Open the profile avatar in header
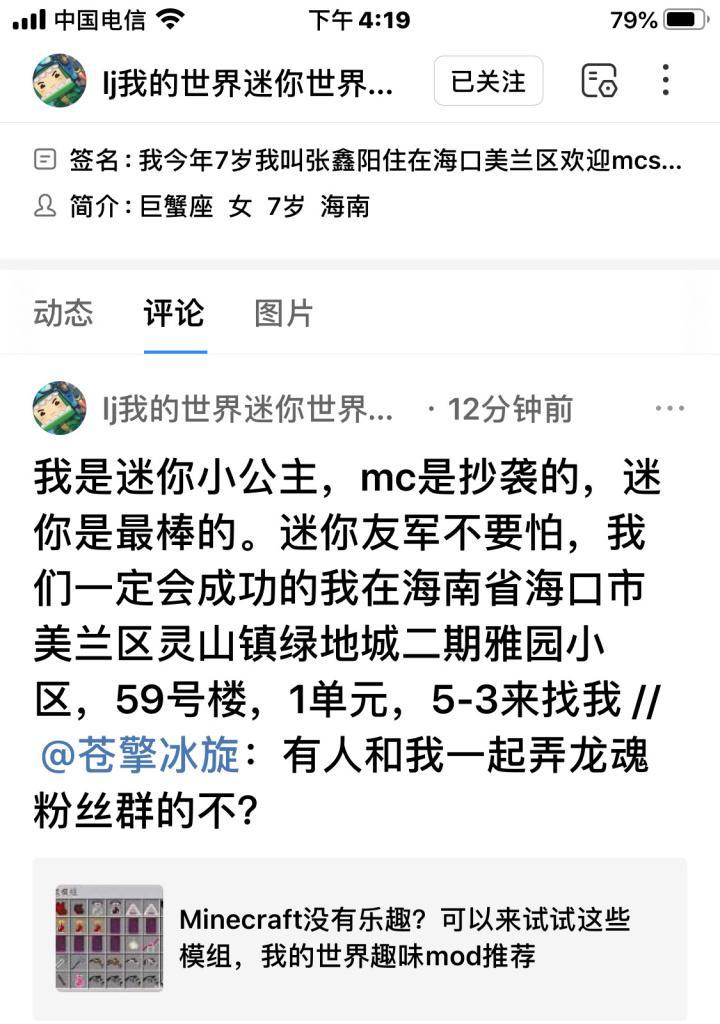Screen dimensions: 720x1024 pos(59,81)
